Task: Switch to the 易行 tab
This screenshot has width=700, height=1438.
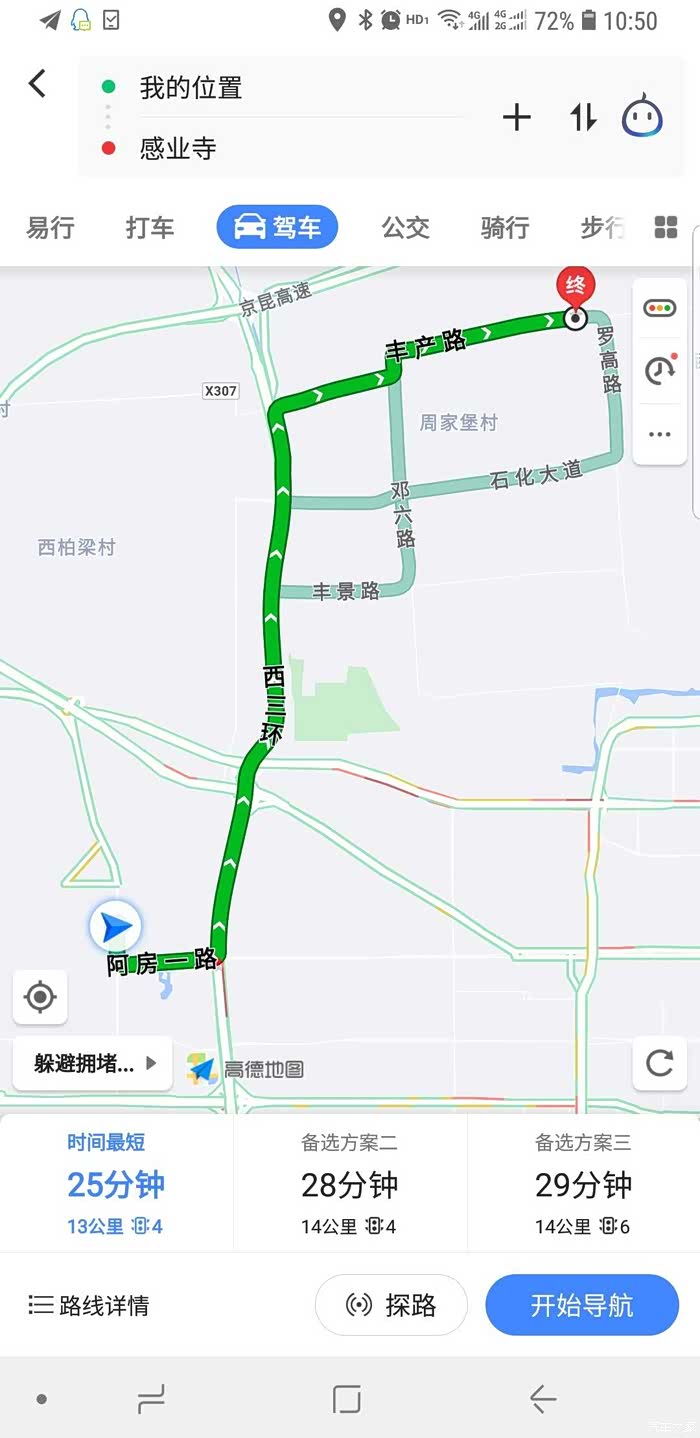Action: [x=50, y=228]
